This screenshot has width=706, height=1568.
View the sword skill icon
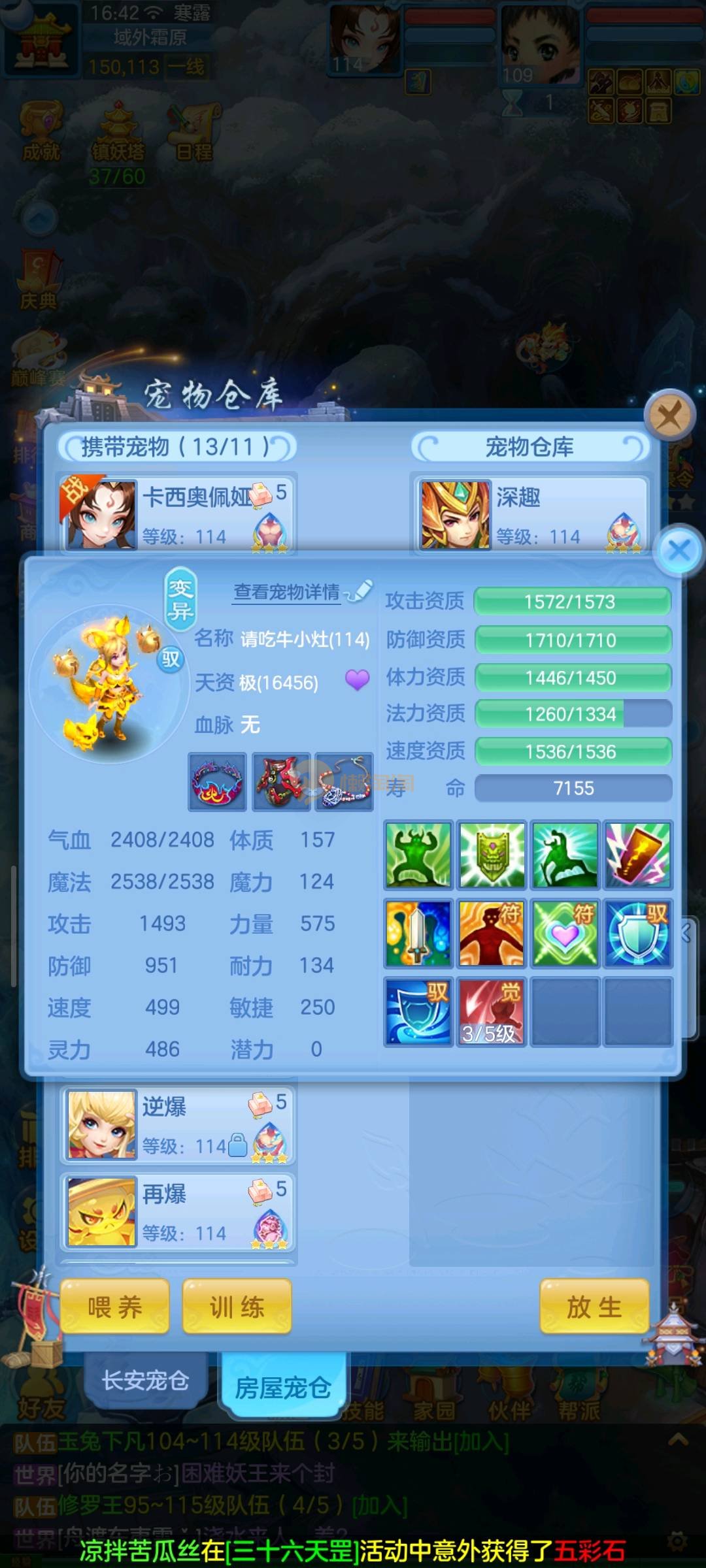coord(418,933)
